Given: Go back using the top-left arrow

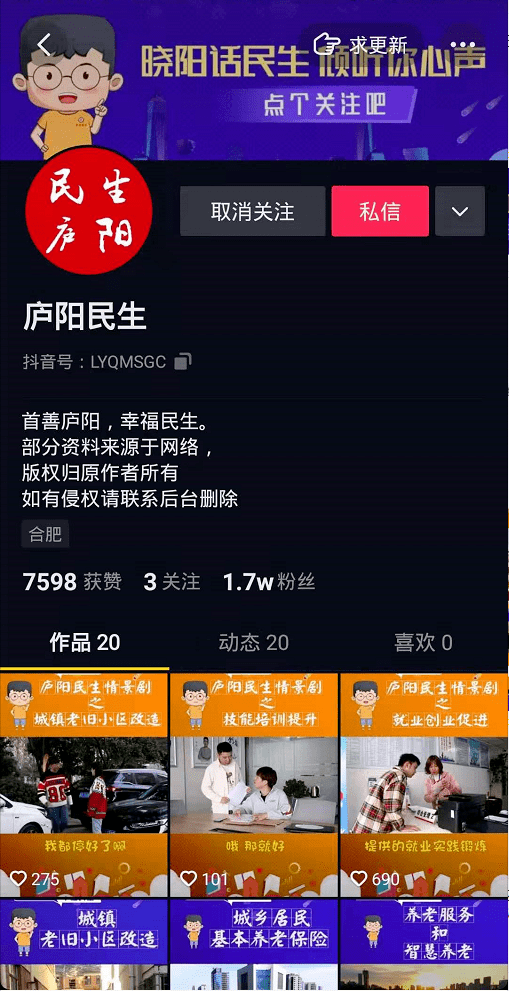Looking at the screenshot, I should (x=44, y=45).
